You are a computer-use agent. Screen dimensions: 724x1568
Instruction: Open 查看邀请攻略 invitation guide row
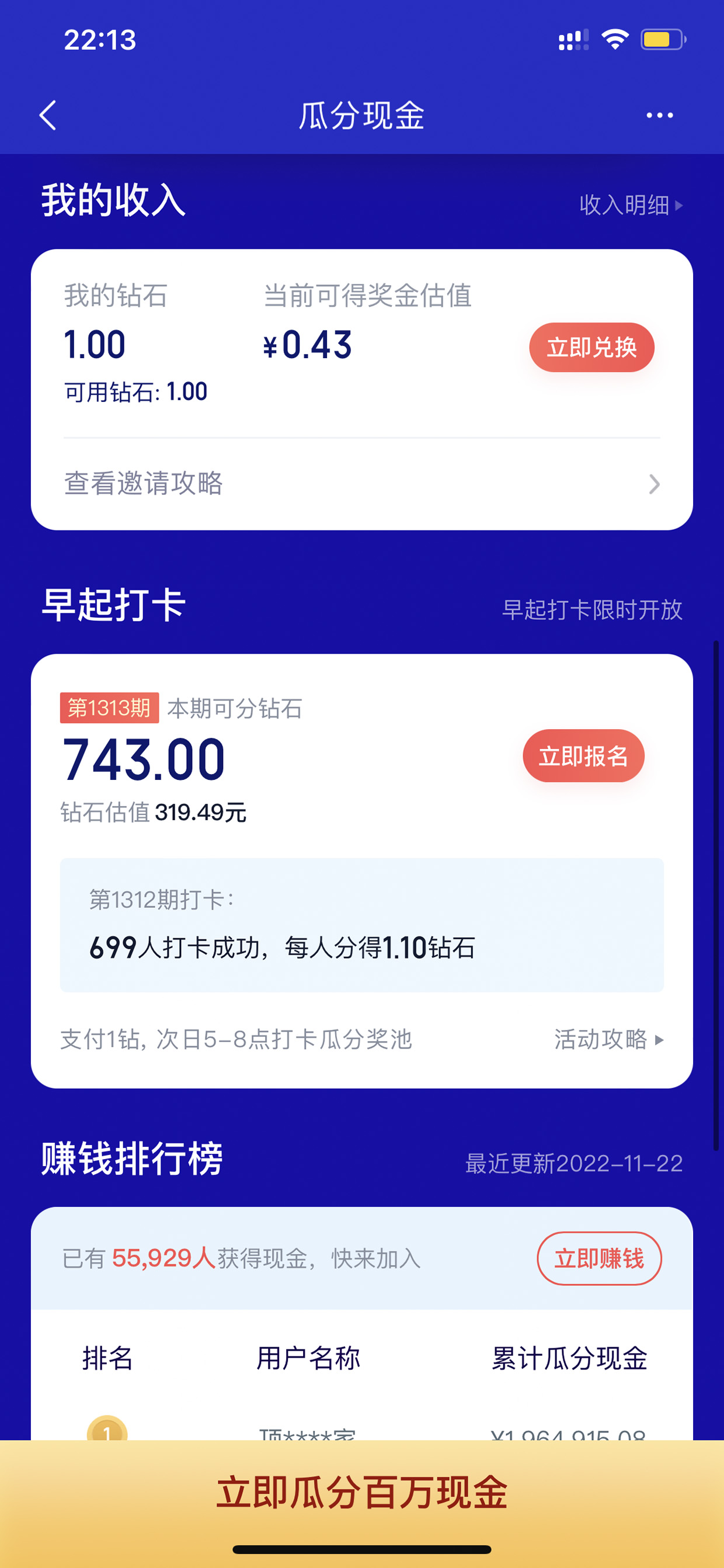click(x=362, y=484)
